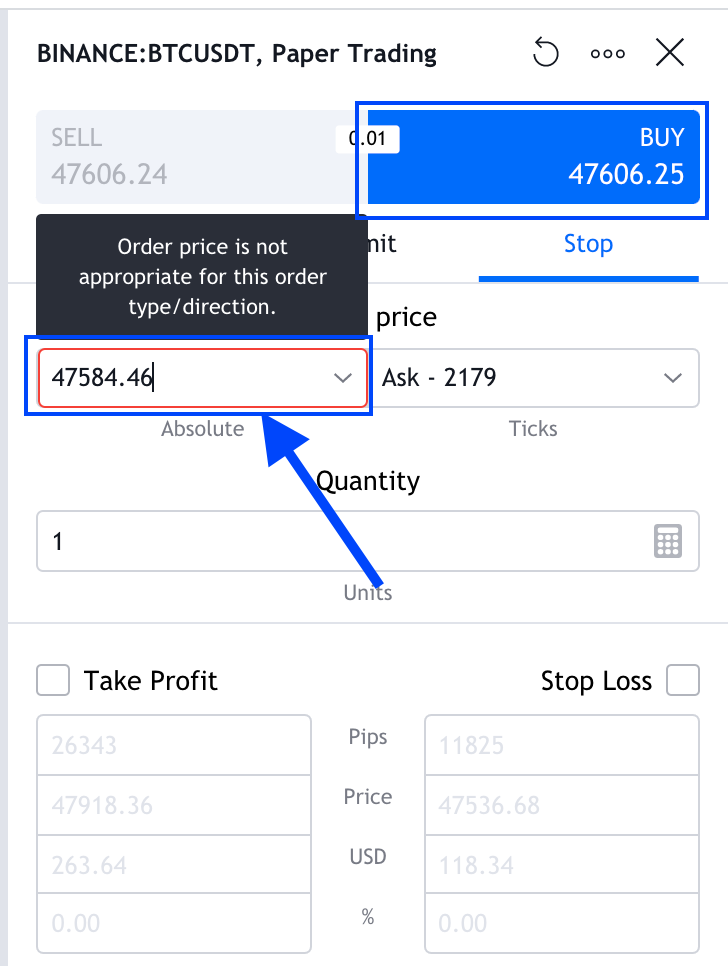Edit Stop Loss pips field 11825
The height and width of the screenshot is (966, 728).
(x=561, y=745)
